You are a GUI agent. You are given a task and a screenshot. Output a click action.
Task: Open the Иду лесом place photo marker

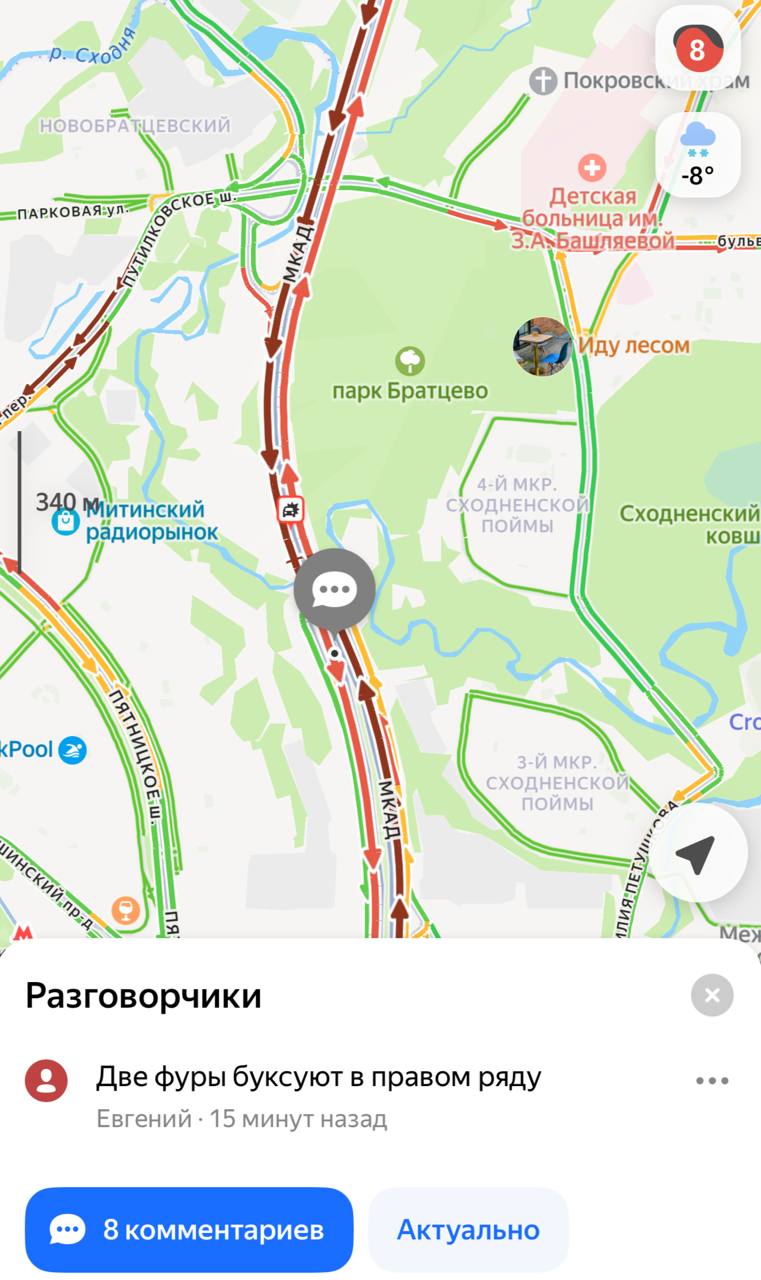coord(542,347)
